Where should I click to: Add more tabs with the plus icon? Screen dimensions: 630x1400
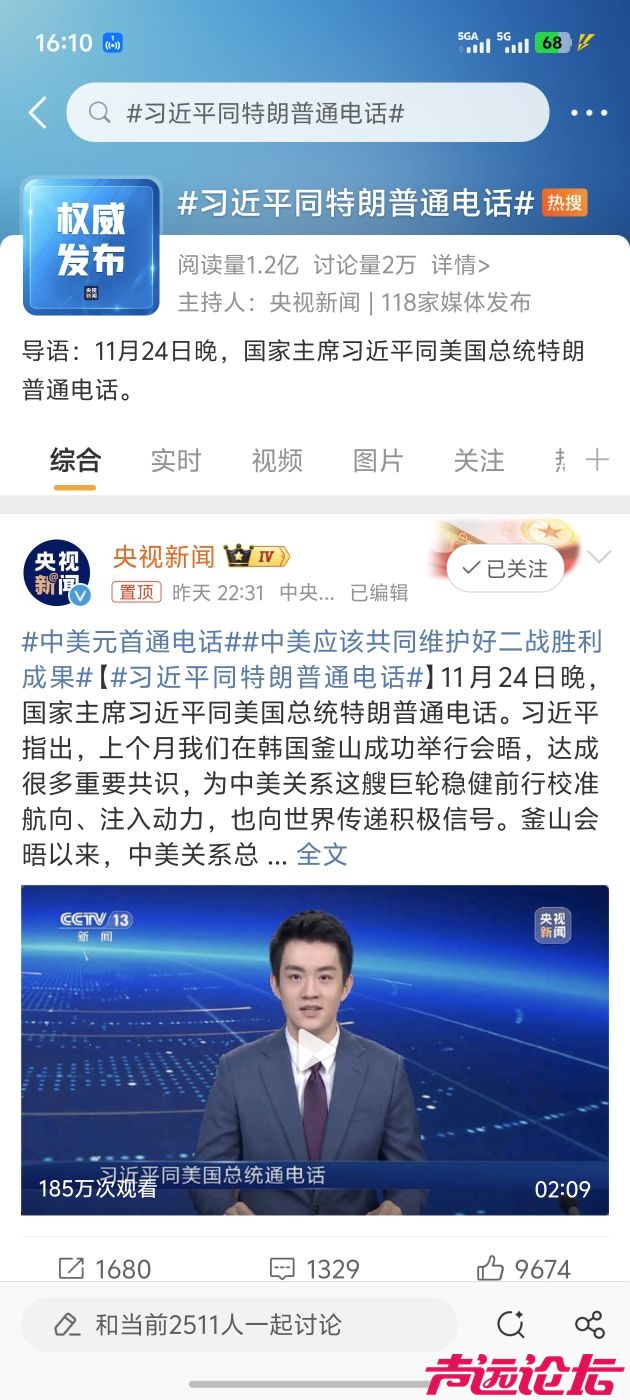pyautogui.click(x=597, y=460)
